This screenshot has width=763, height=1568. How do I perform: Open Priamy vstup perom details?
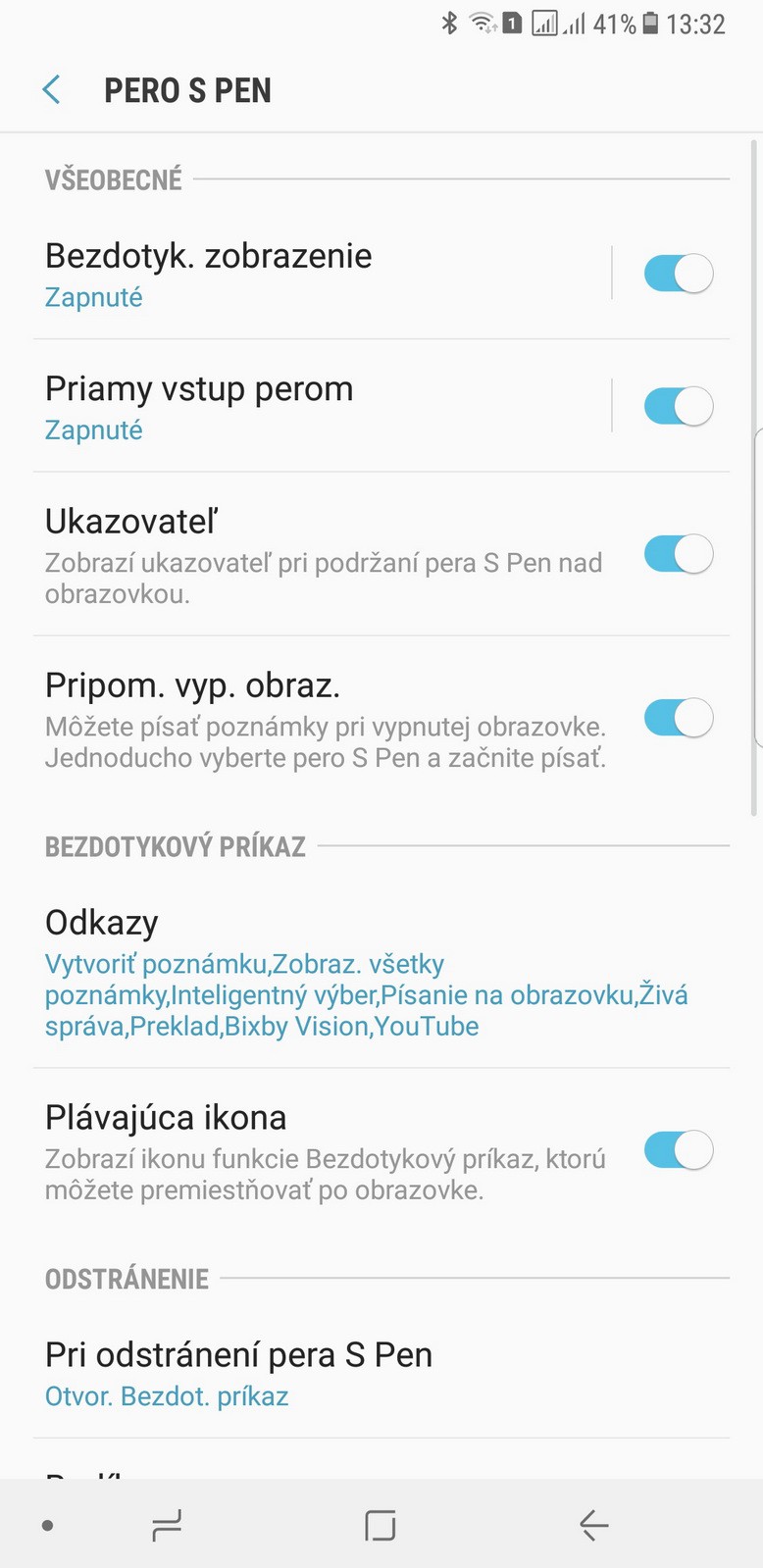[x=294, y=406]
